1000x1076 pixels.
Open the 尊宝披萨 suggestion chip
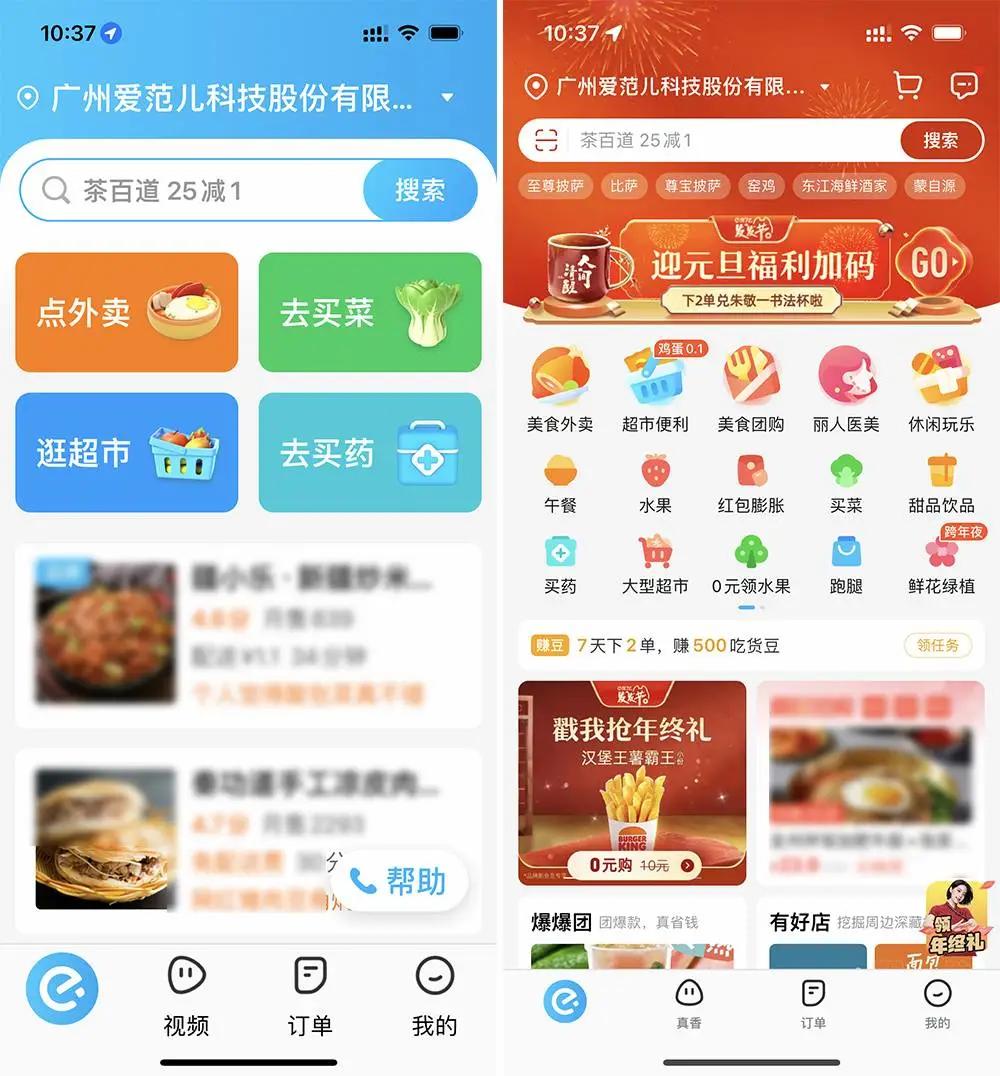[x=692, y=187]
